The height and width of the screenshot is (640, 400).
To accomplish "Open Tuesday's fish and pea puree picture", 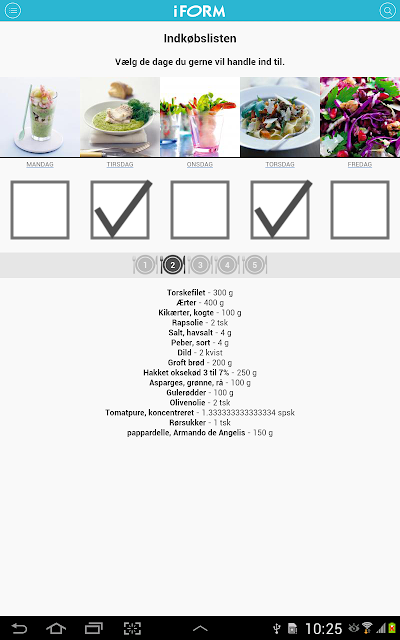I will click(120, 117).
